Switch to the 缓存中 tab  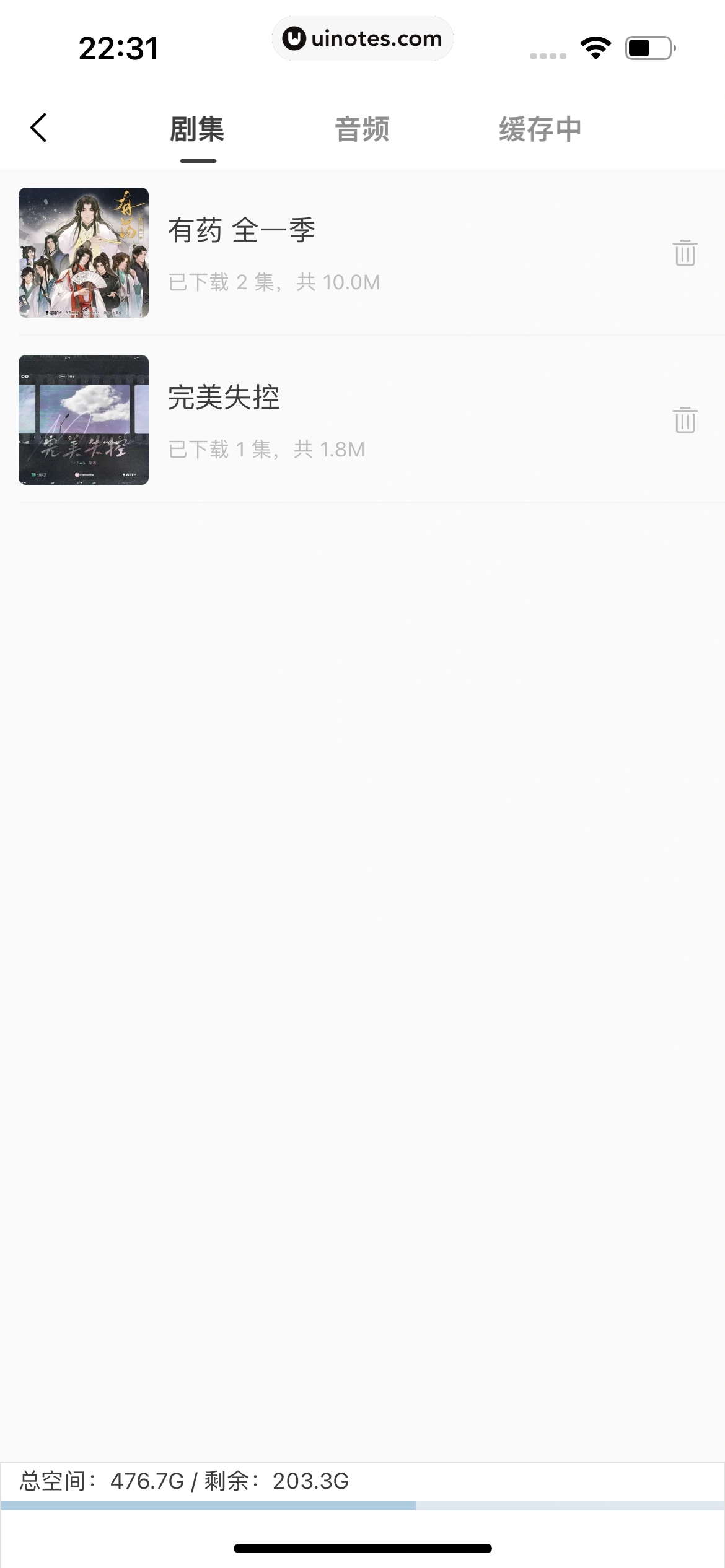coord(540,129)
